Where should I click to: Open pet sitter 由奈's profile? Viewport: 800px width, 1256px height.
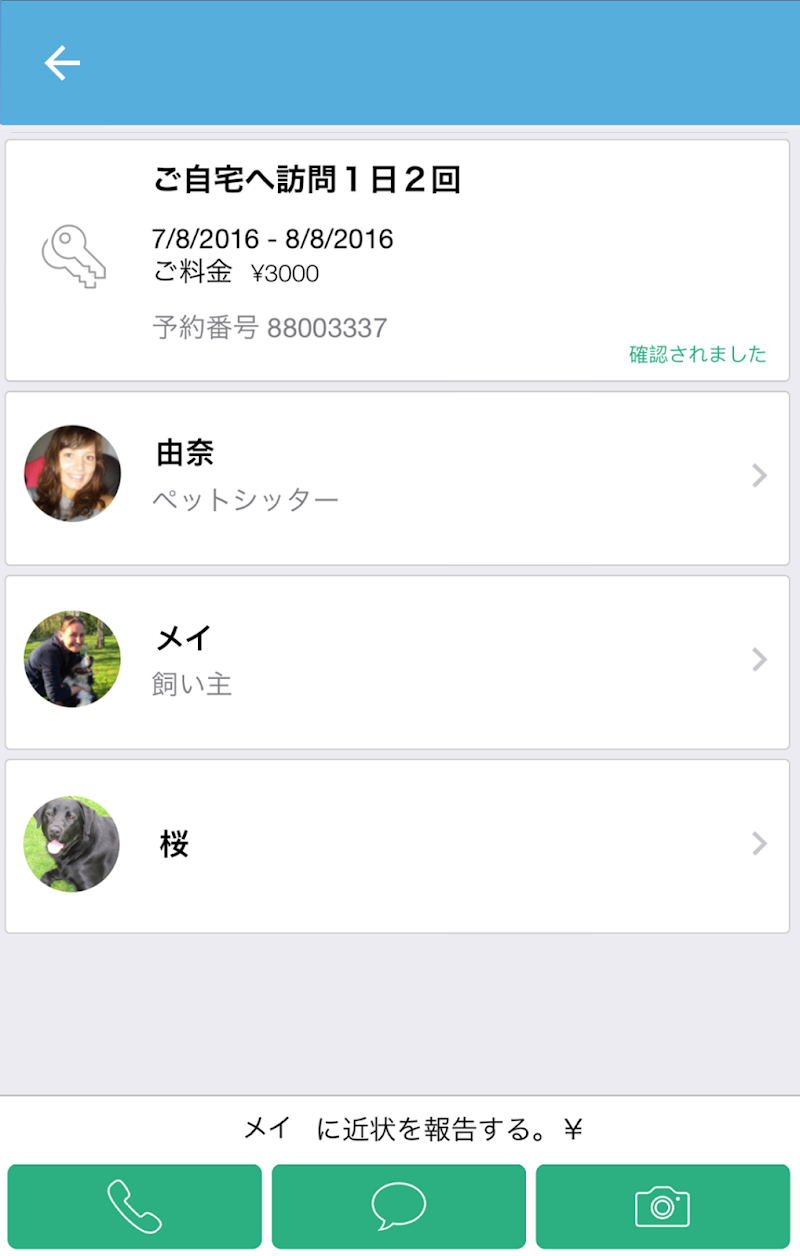[x=397, y=478]
